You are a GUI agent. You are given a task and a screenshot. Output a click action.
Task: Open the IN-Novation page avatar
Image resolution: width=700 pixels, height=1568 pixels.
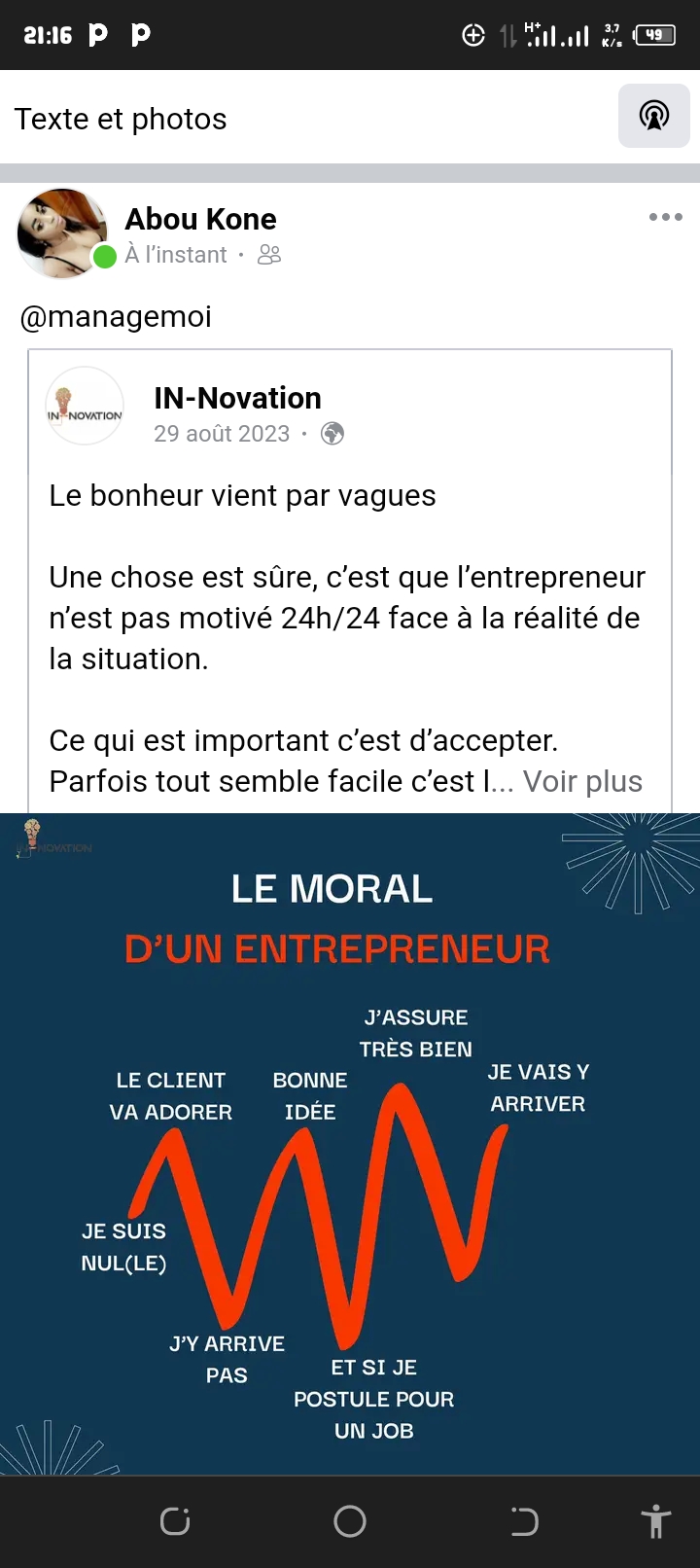86,406
